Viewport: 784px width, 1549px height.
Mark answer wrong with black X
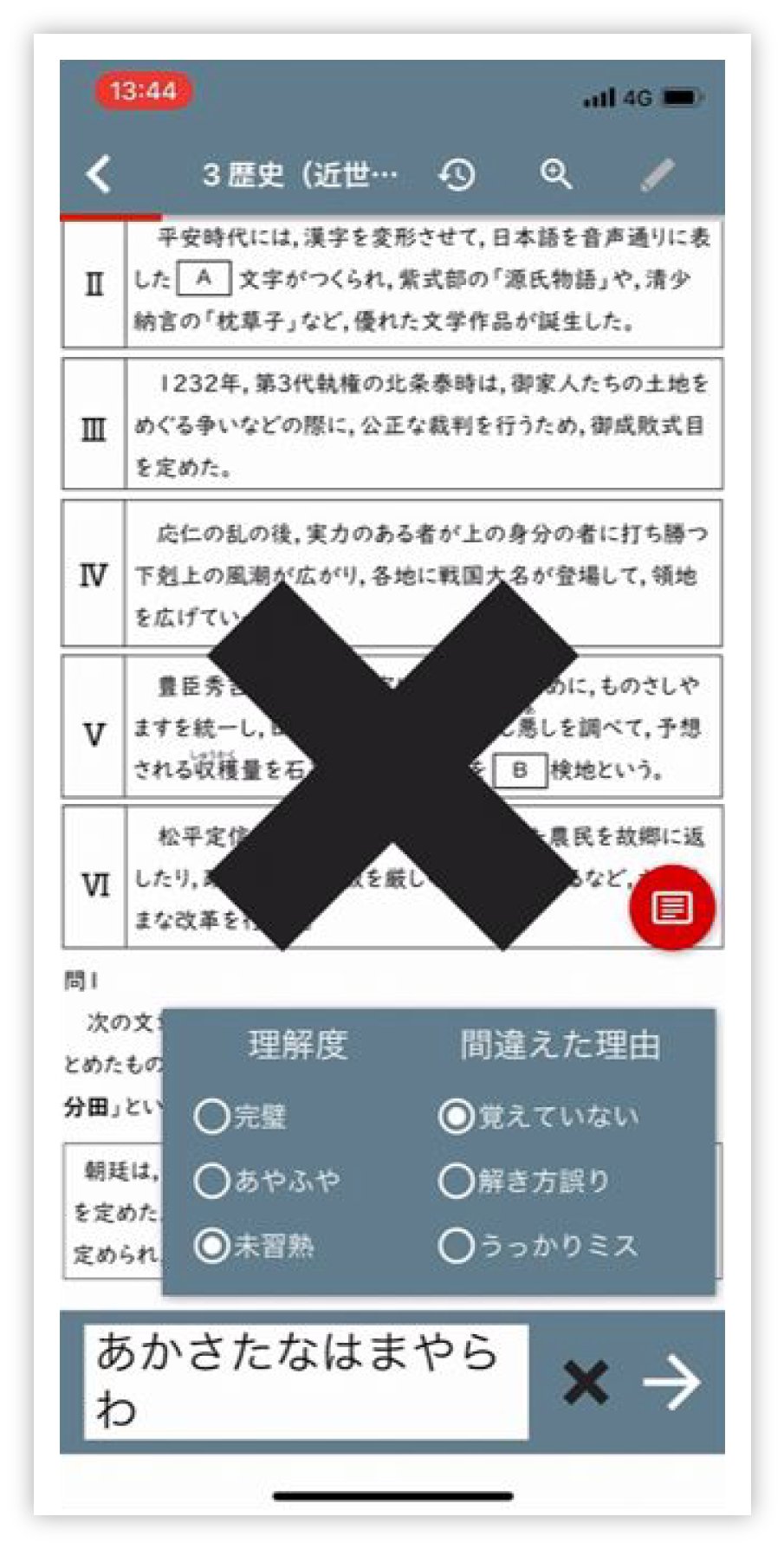point(586,1383)
